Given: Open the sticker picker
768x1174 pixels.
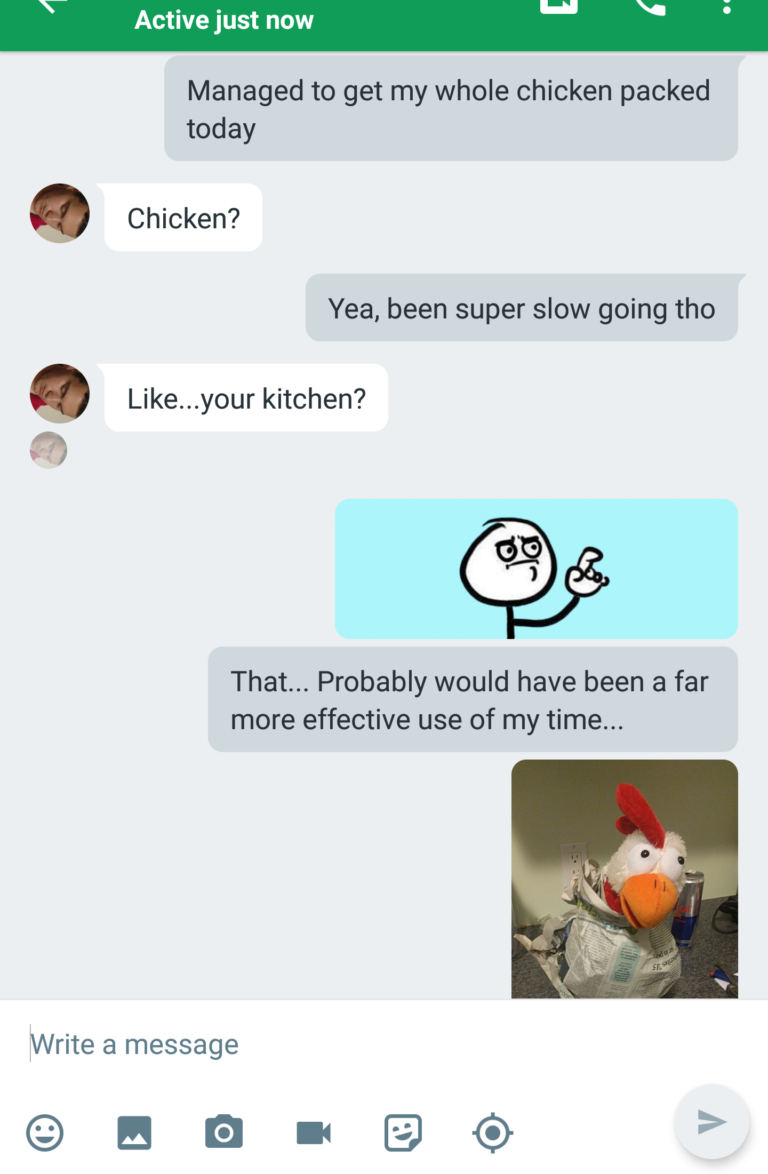Looking at the screenshot, I should click(x=403, y=1133).
